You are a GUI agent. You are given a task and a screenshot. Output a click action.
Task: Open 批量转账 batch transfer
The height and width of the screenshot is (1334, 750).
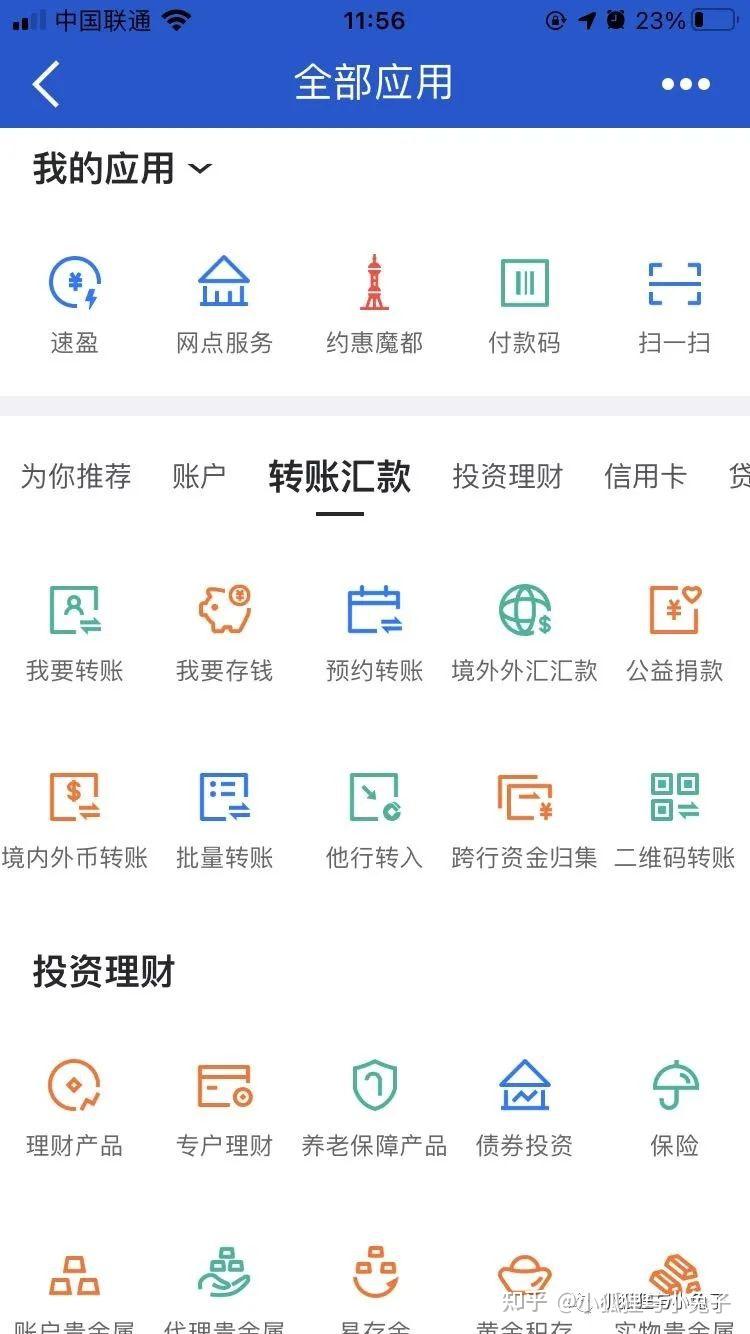tap(224, 815)
